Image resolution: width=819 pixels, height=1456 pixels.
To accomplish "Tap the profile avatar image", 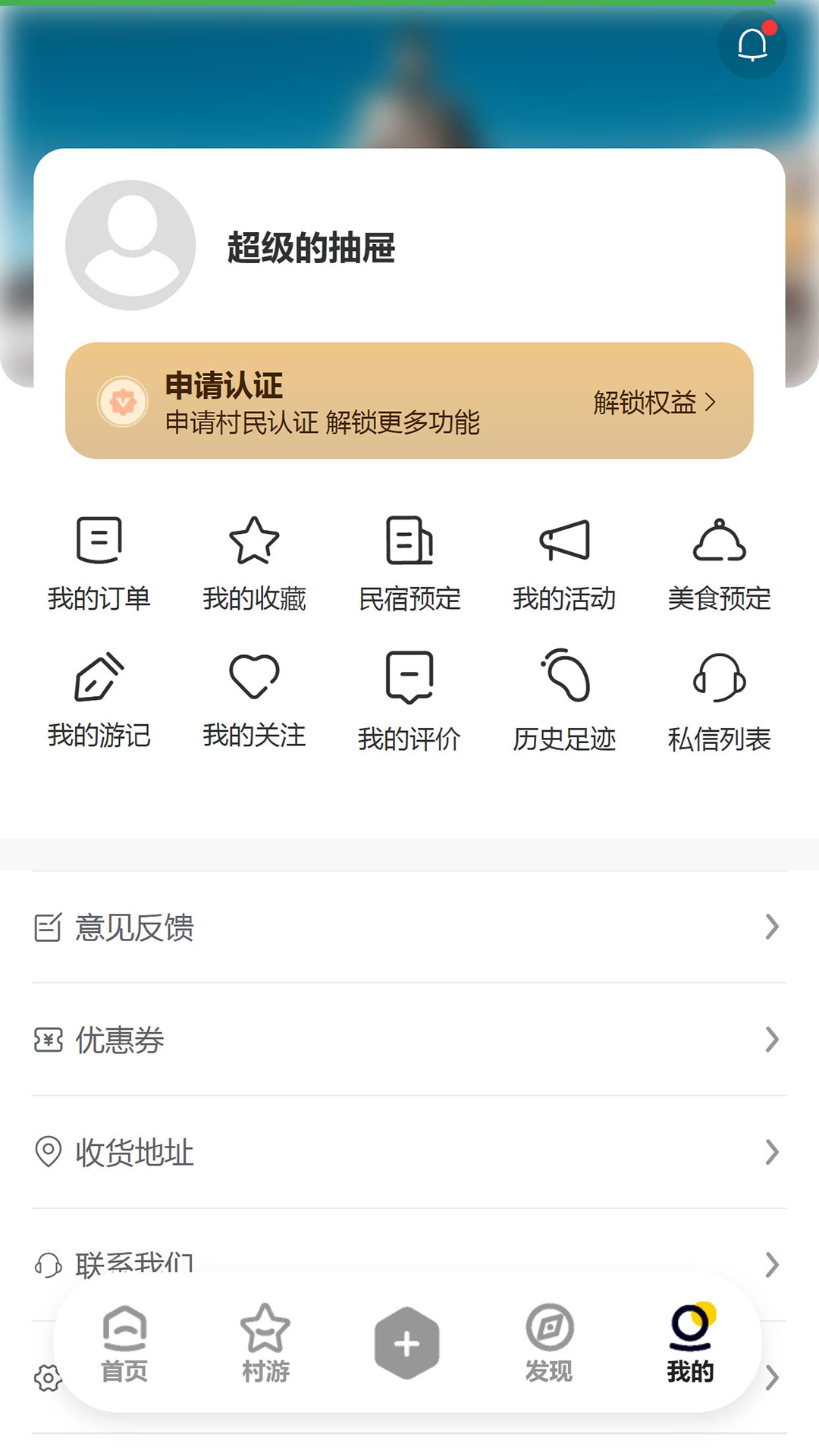I will [130, 244].
